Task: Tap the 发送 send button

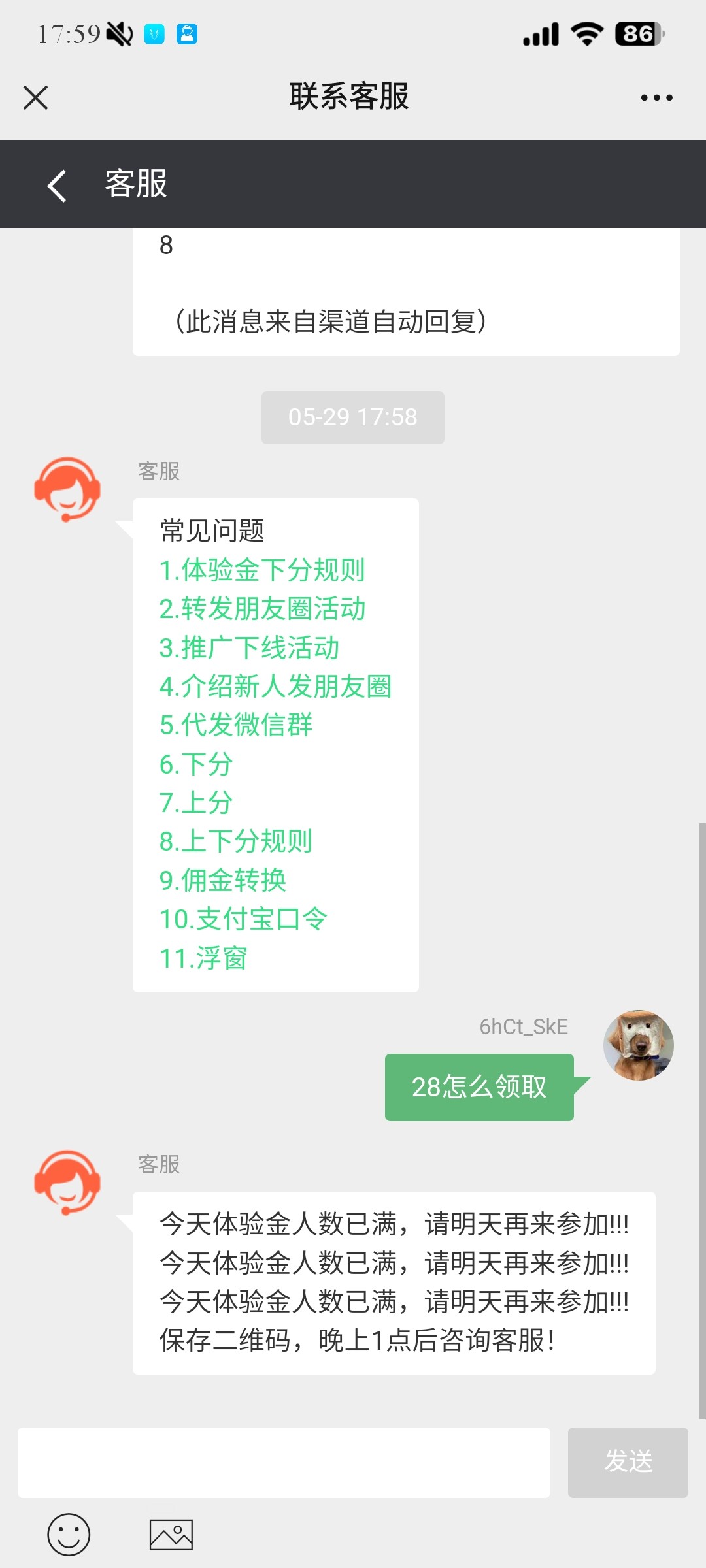Action: click(x=628, y=1462)
